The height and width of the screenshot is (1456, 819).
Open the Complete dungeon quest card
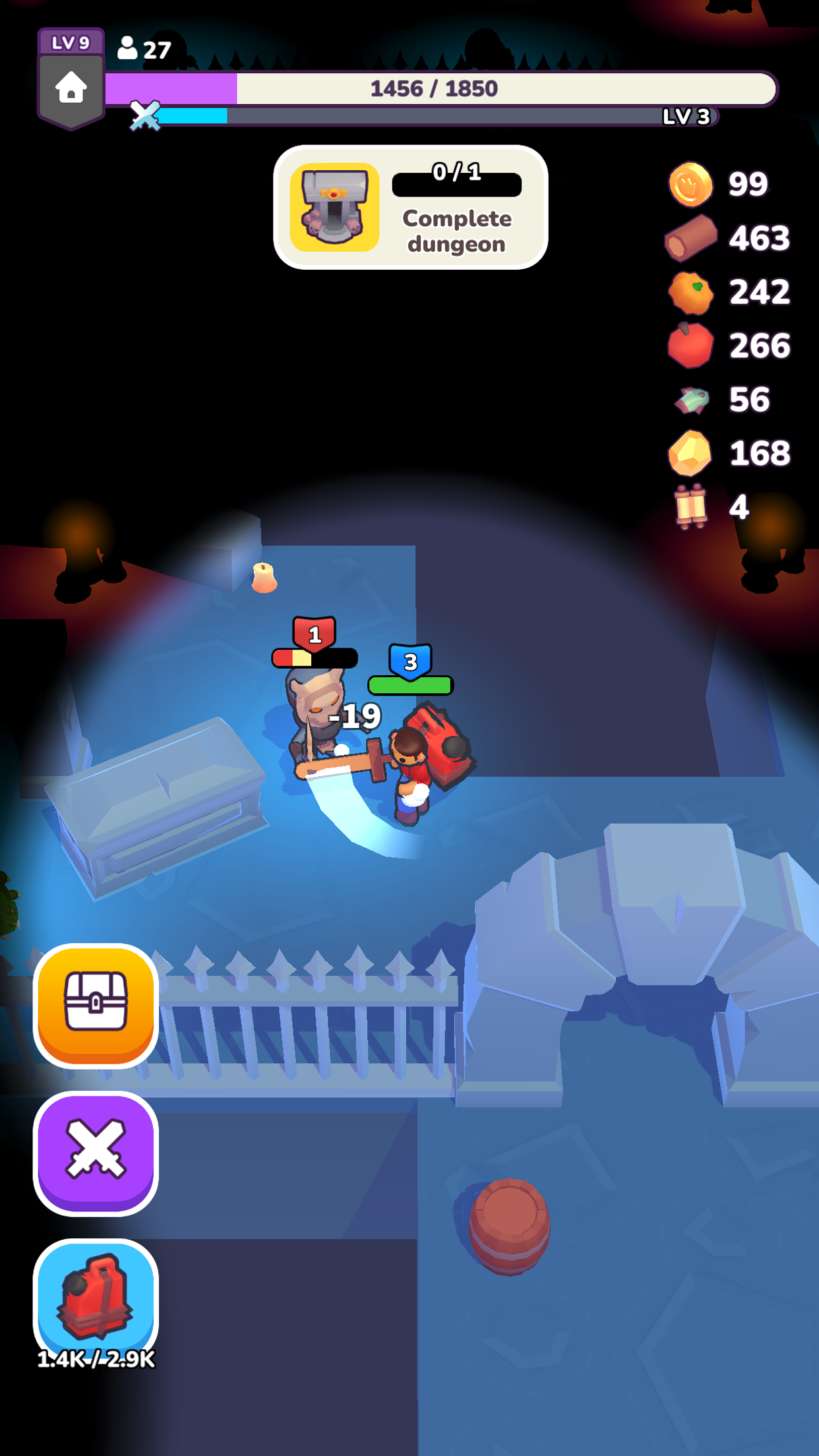click(x=410, y=208)
